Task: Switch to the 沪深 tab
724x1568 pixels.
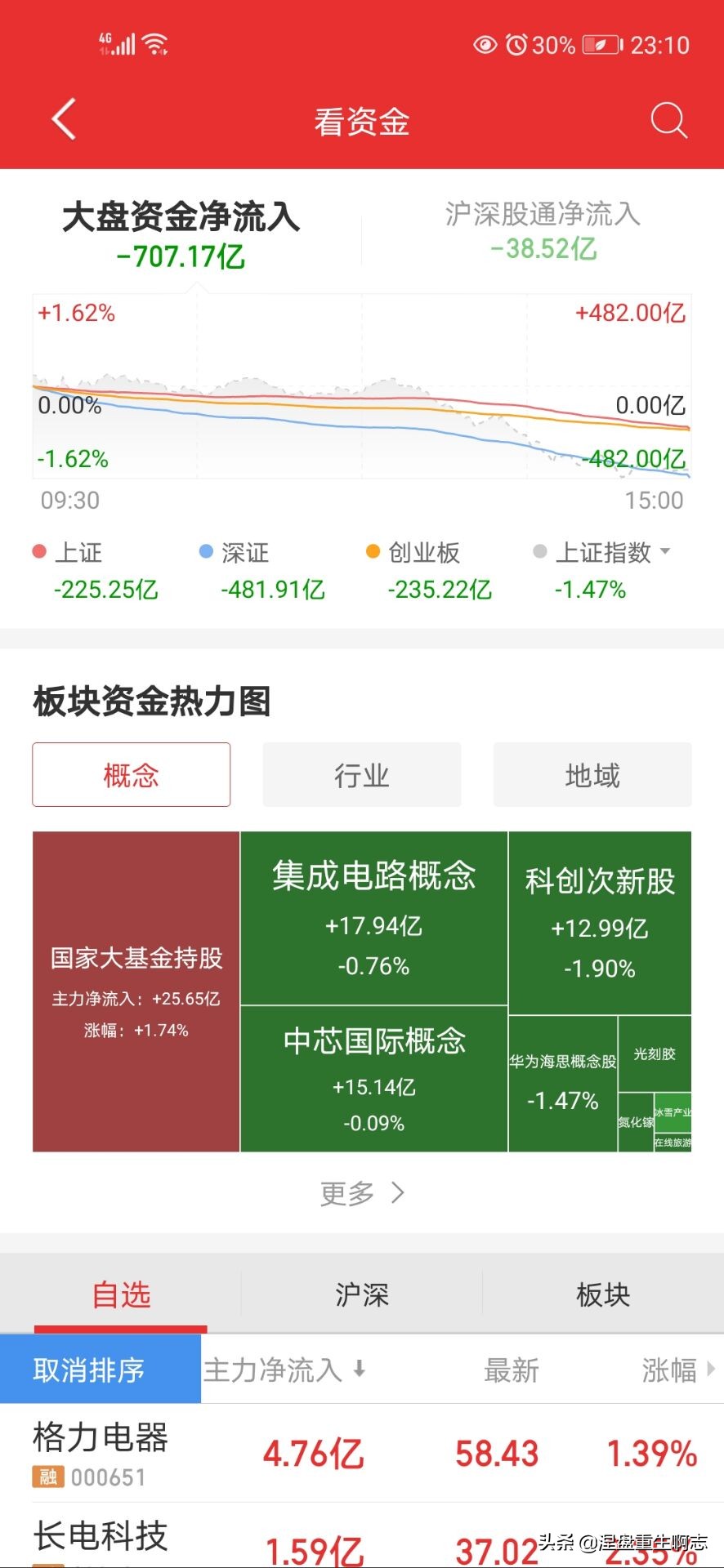Action: pyautogui.click(x=362, y=1294)
